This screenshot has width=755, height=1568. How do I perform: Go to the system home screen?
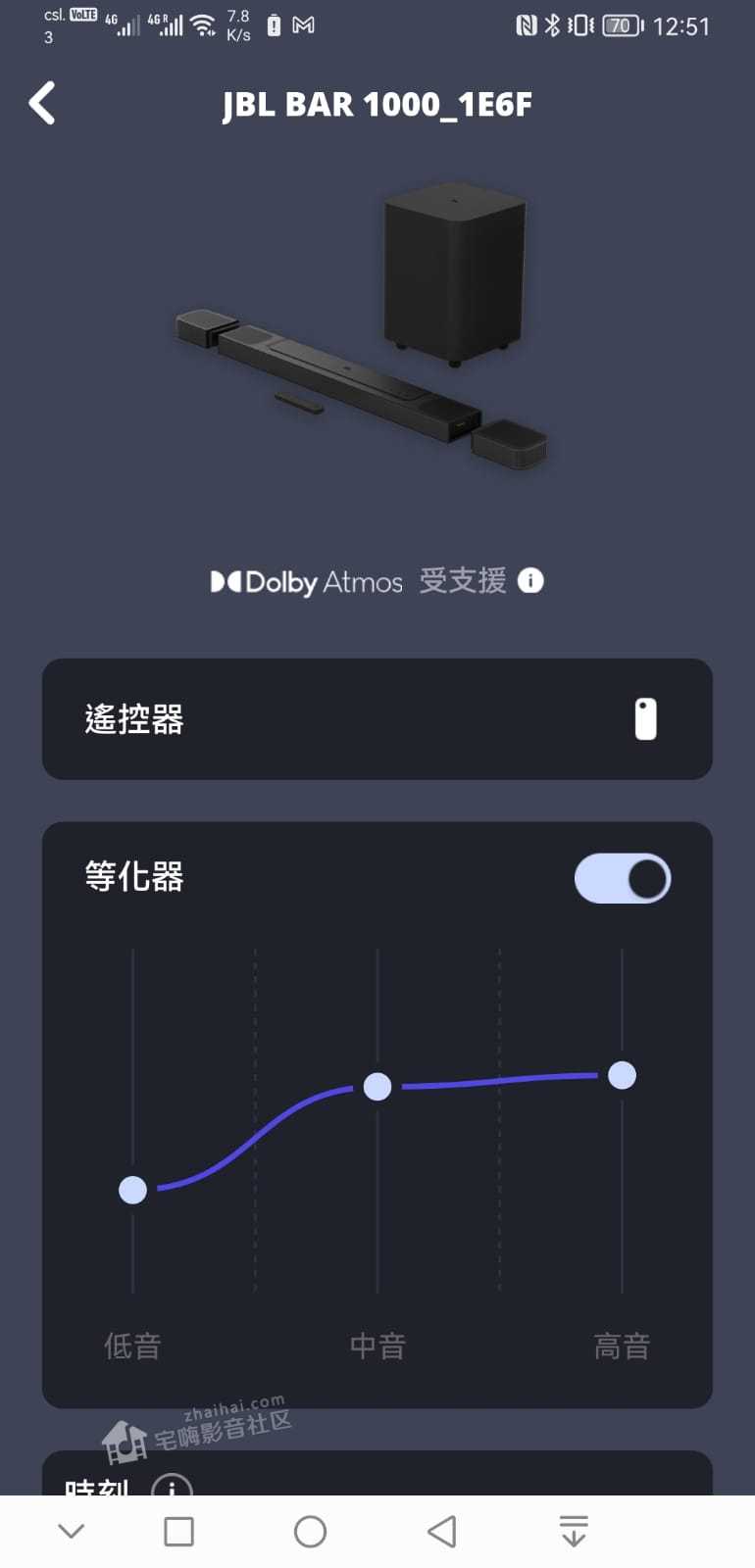pos(310,1532)
